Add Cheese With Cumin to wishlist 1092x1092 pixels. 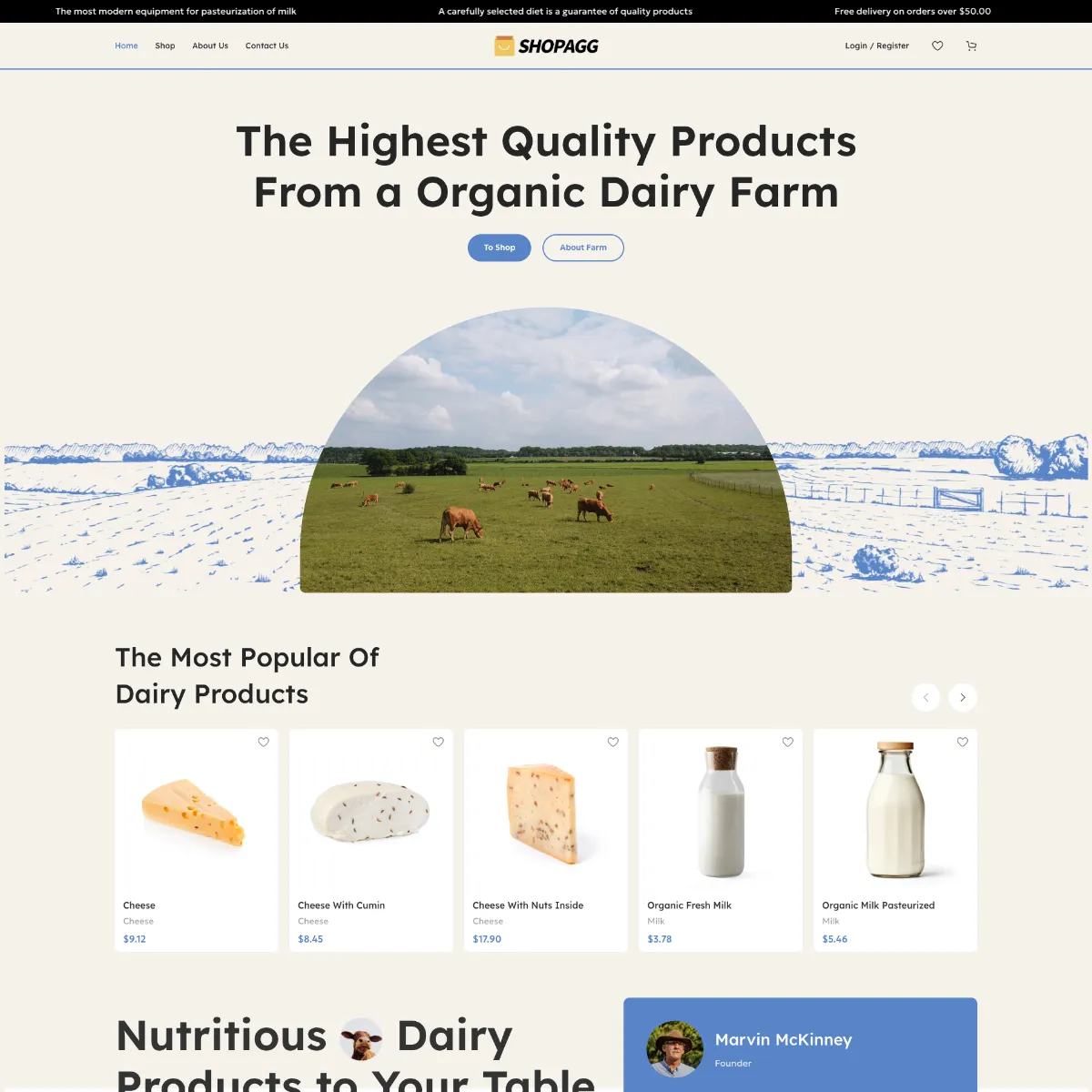(x=438, y=743)
